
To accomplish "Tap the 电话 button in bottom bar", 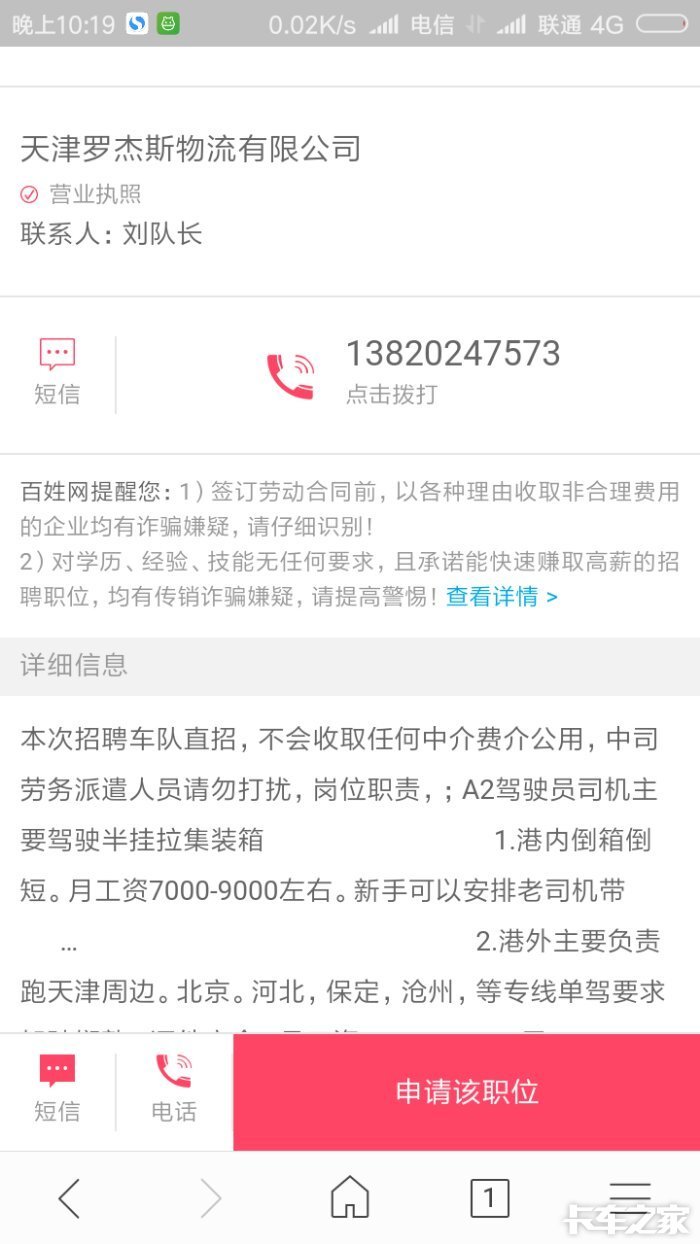I will point(174,1089).
